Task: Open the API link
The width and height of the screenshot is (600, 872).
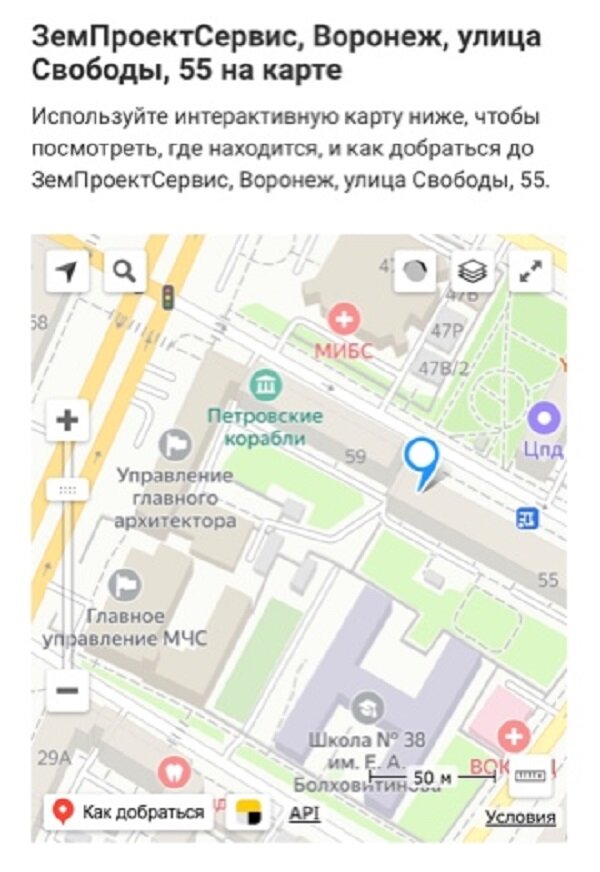Action: coord(304,813)
